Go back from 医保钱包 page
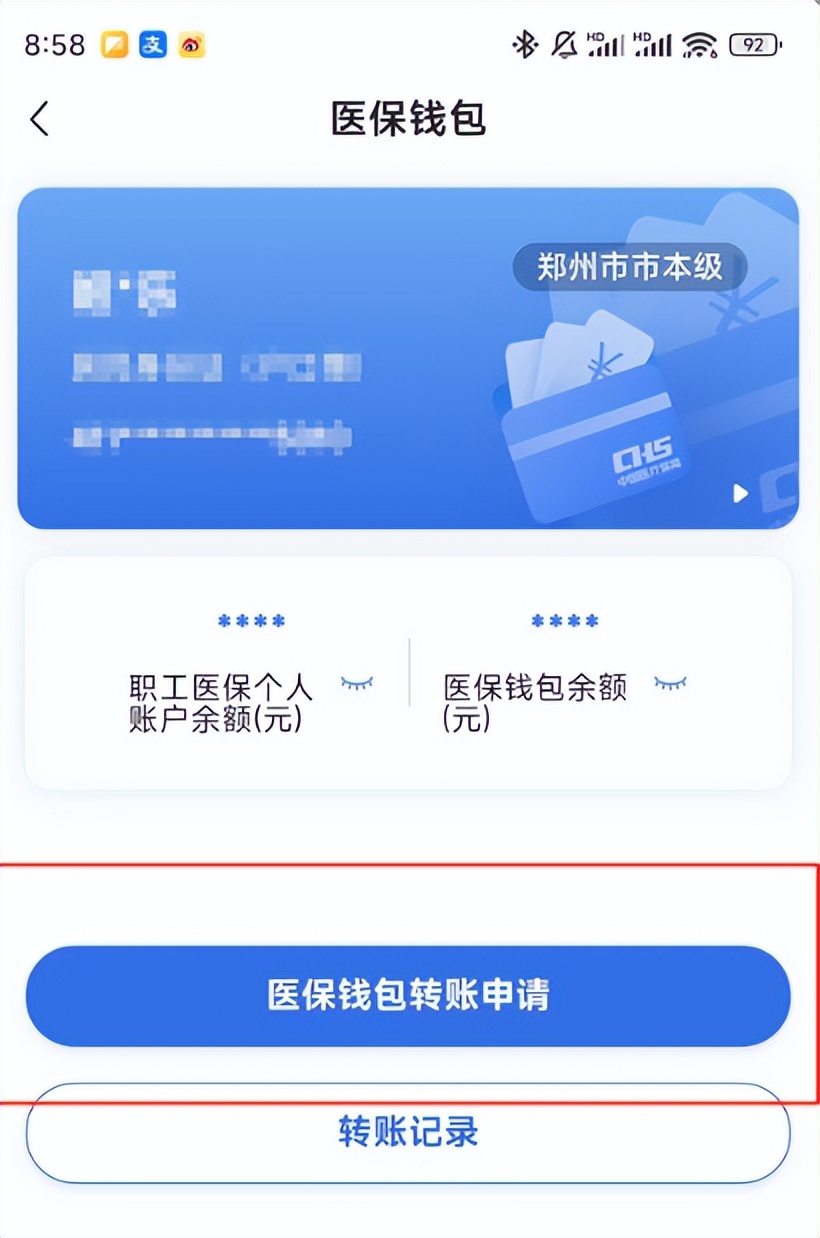This screenshot has height=1238, width=820. click(x=40, y=119)
